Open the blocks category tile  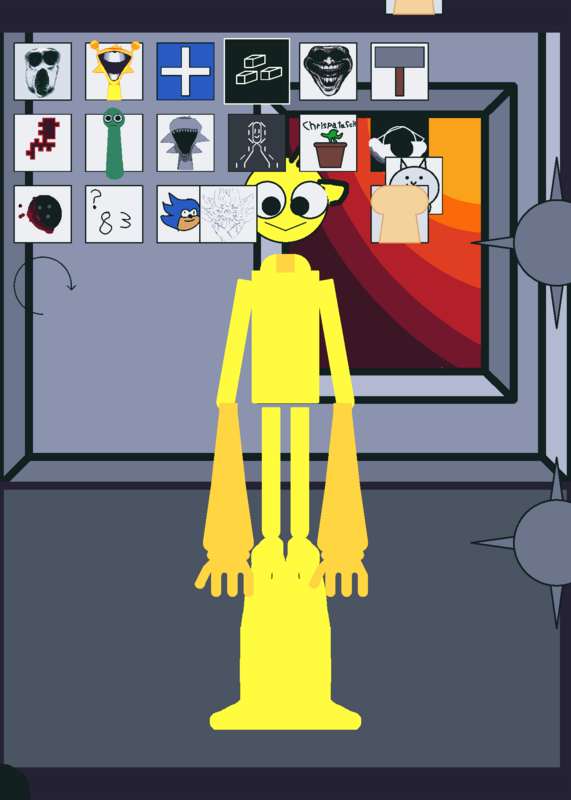coord(257,71)
